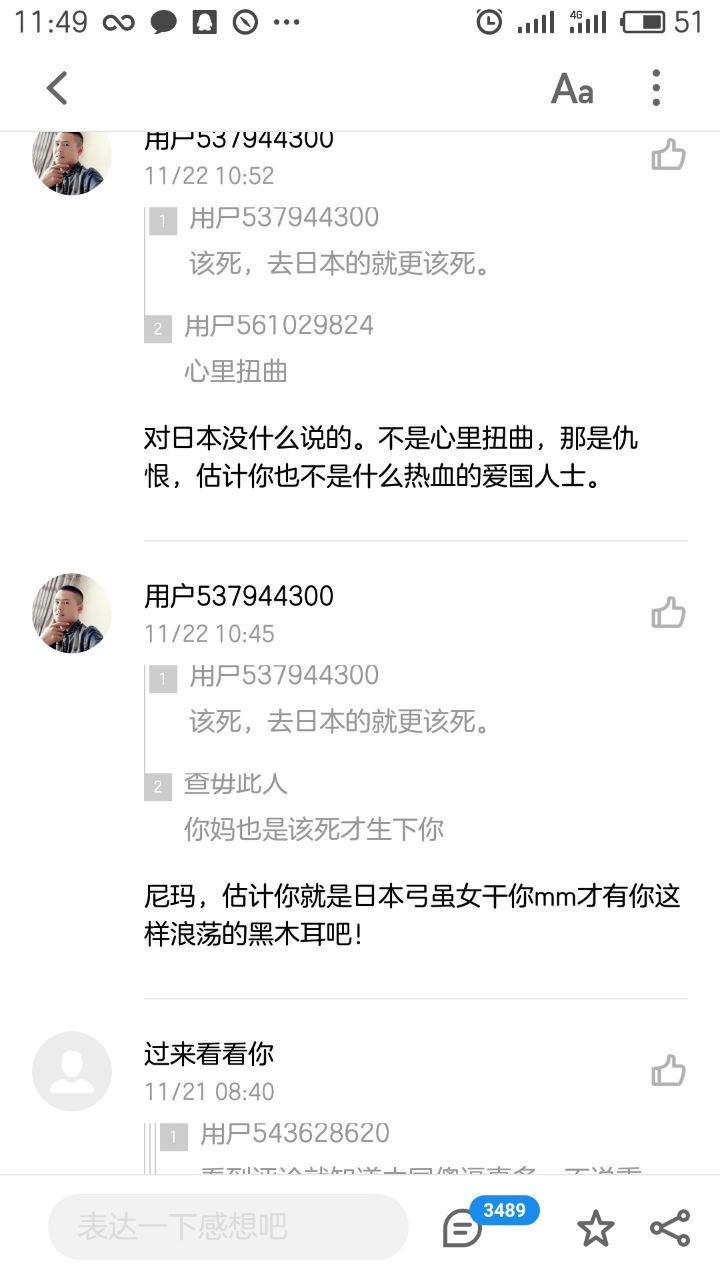Image resolution: width=720 pixels, height=1280 pixels.
Task: Go back using the top-left arrow
Action: click(57, 88)
